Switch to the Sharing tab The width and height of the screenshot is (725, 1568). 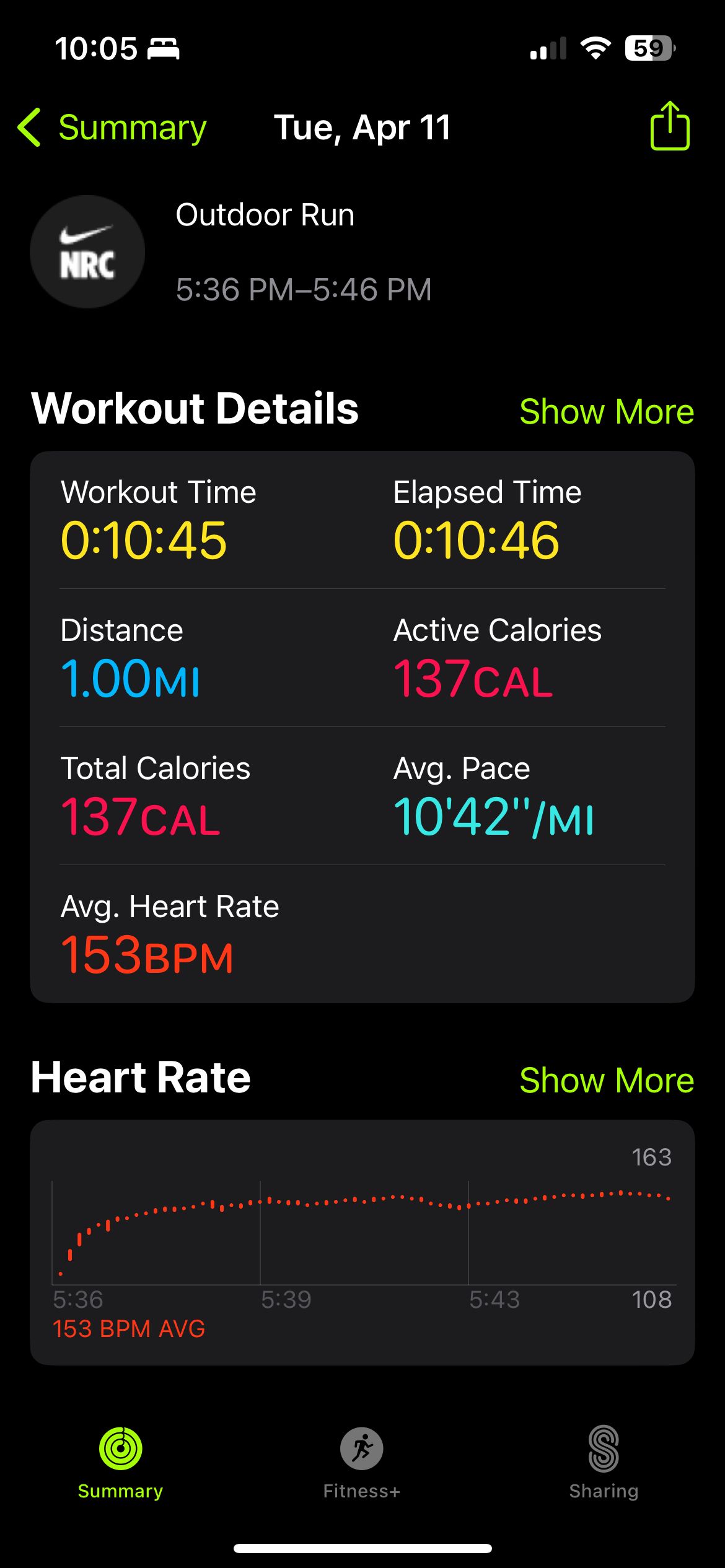pos(604,1463)
